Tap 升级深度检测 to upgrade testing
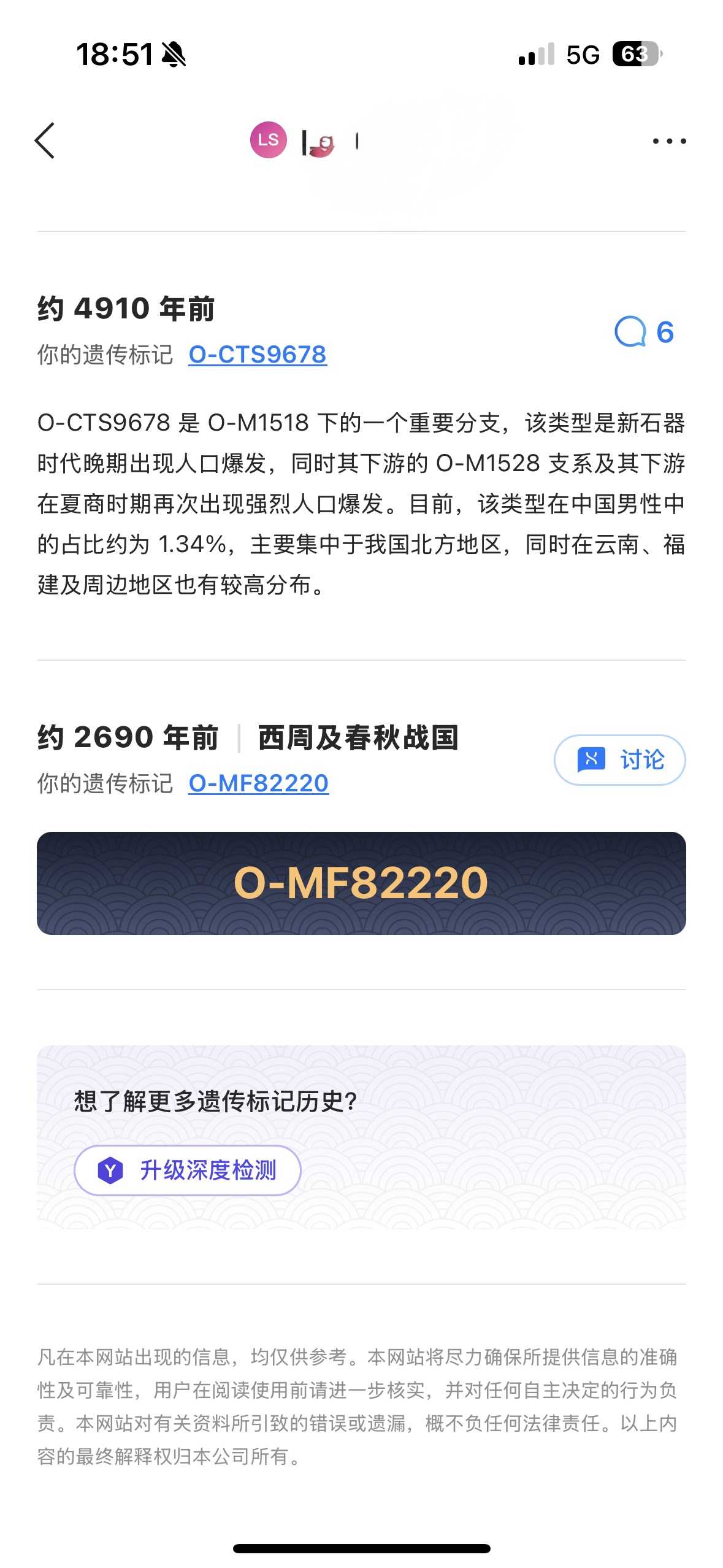This screenshot has width=723, height=1568. [x=188, y=1170]
